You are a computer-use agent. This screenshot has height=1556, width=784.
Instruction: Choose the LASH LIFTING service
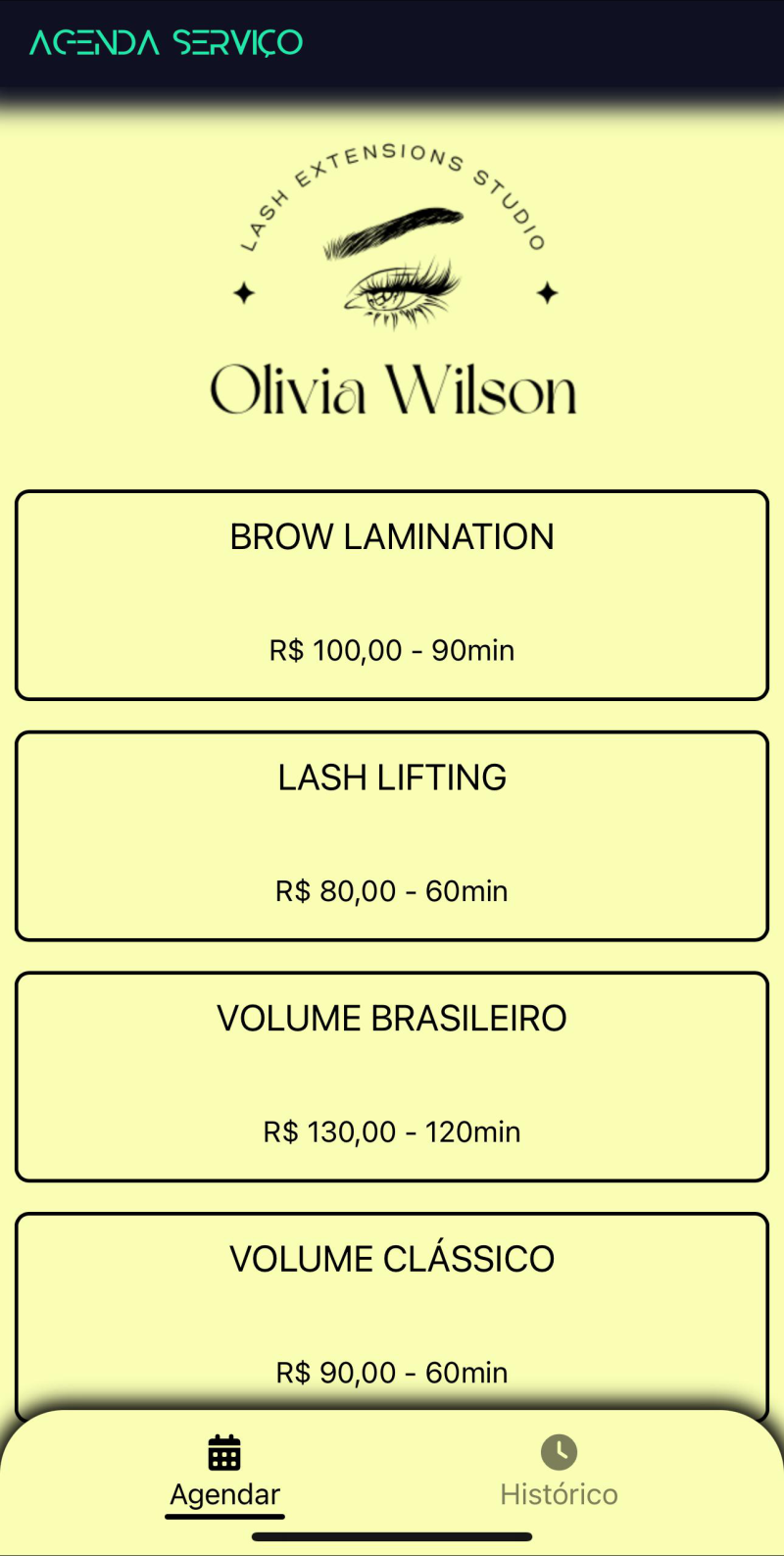[392, 833]
